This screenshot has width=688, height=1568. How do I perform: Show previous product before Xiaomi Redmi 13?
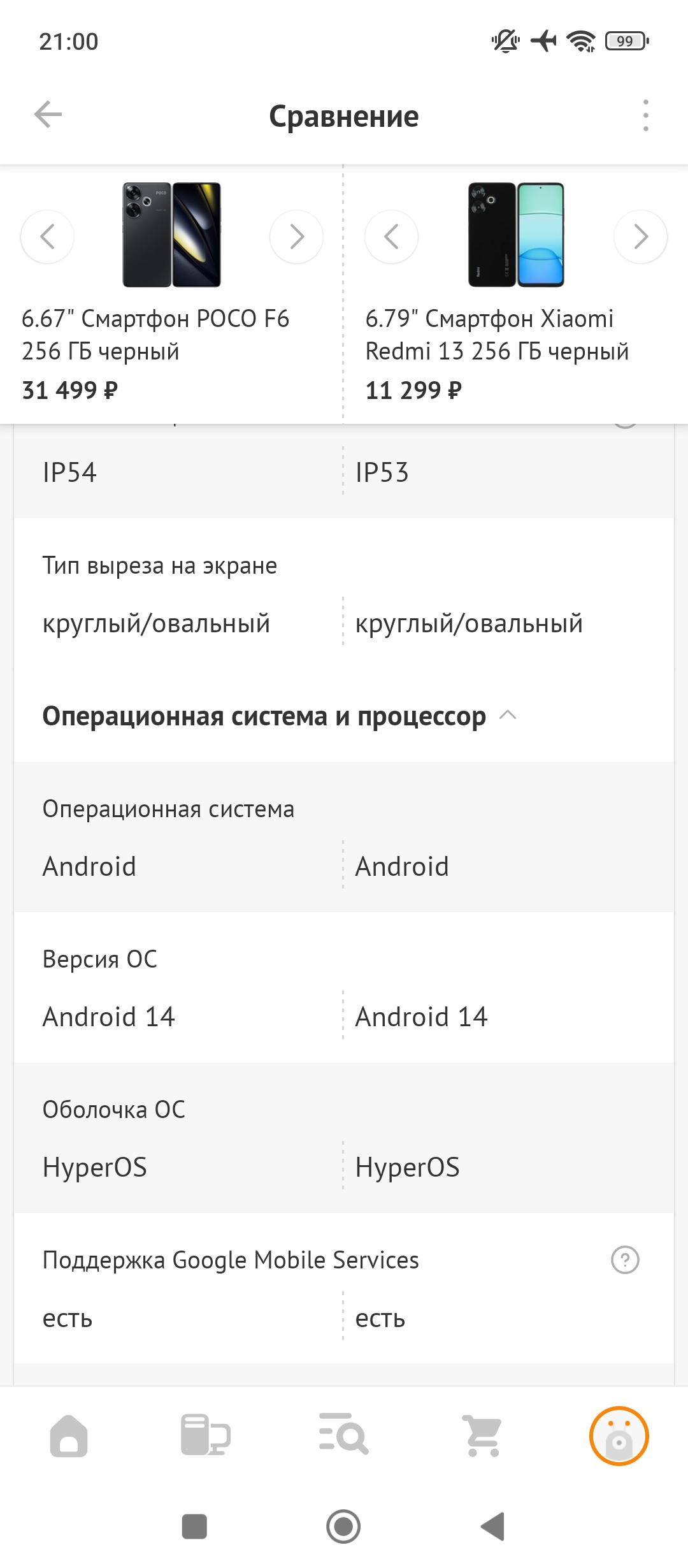pos(391,236)
